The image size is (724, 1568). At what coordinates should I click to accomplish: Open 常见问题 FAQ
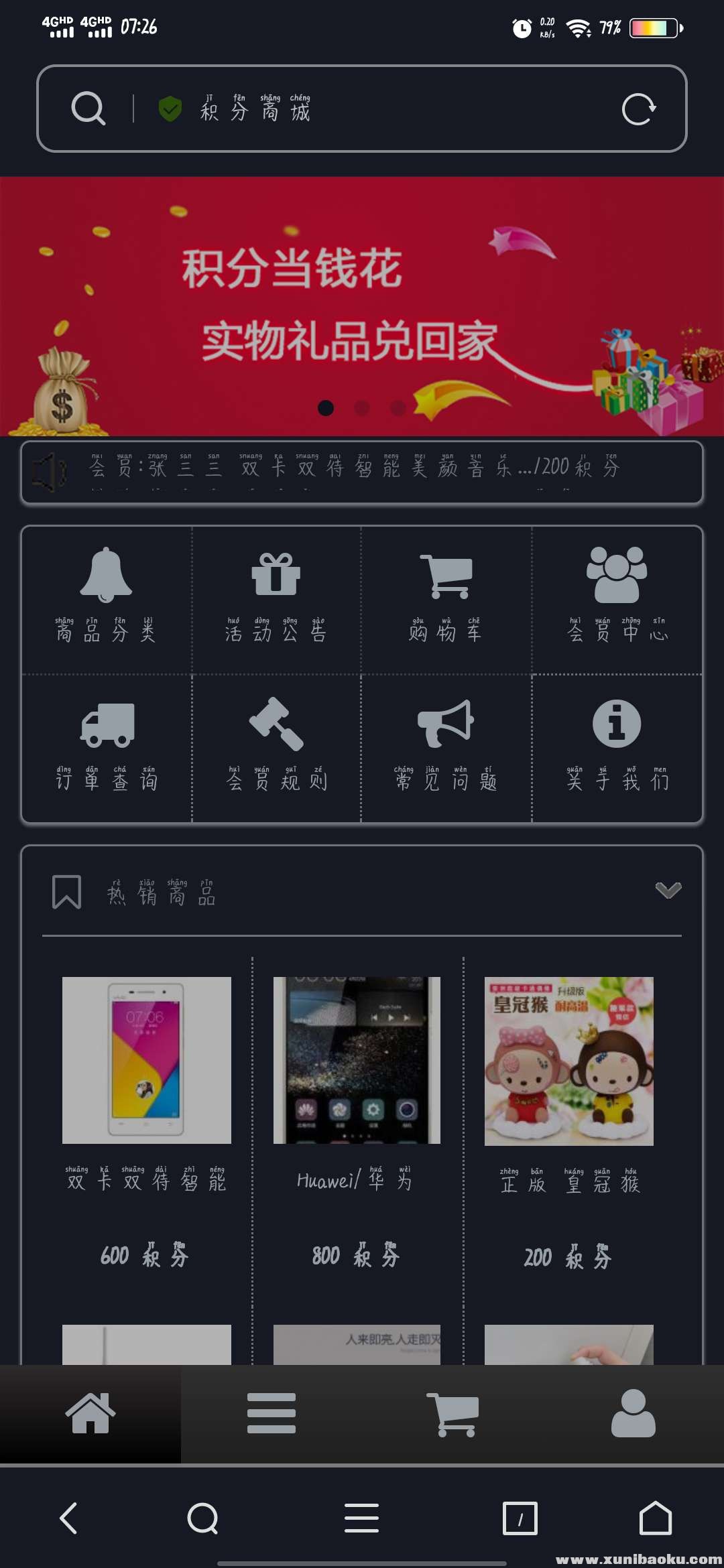click(446, 745)
